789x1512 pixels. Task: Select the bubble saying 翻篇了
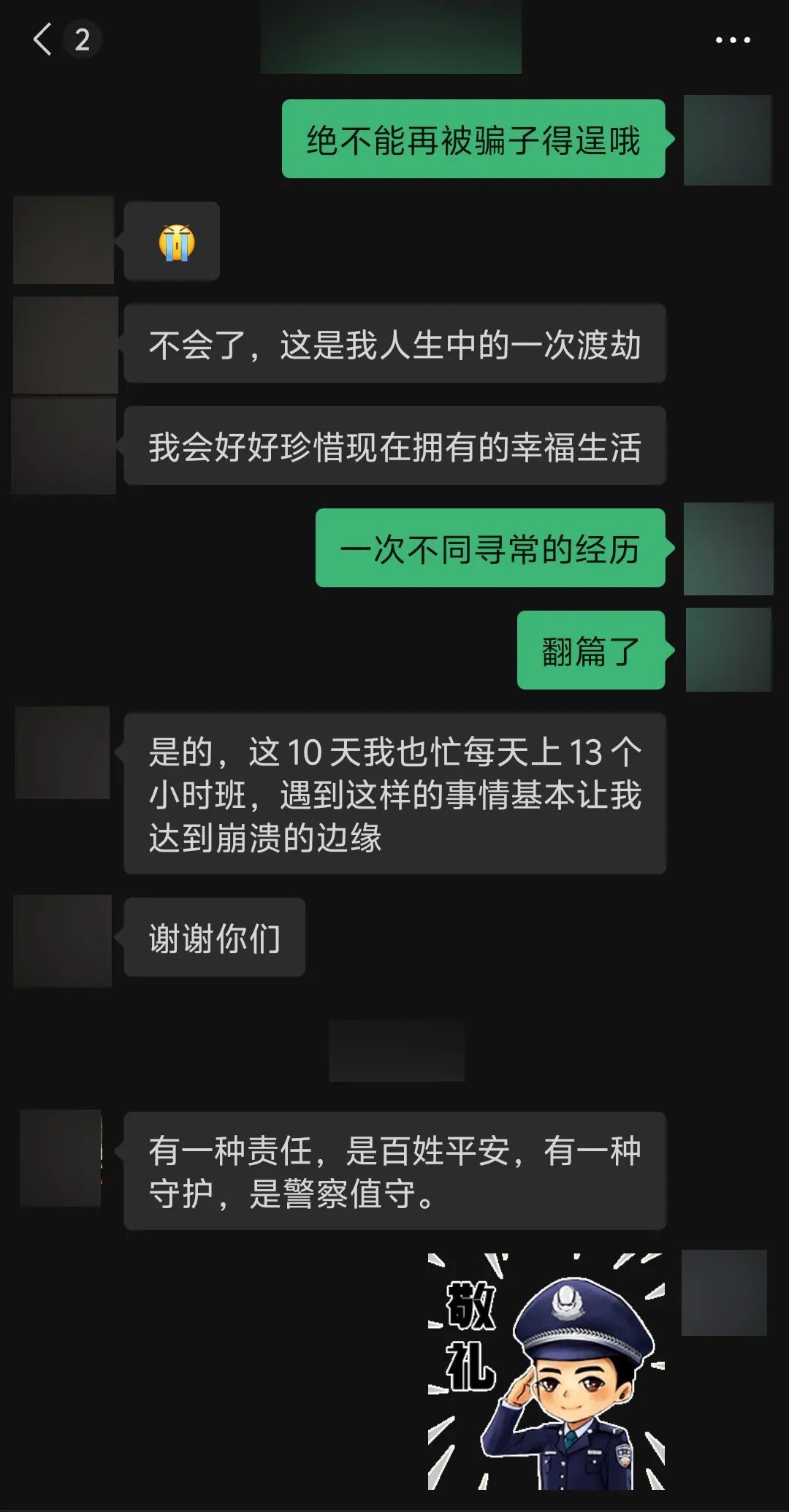click(x=592, y=652)
